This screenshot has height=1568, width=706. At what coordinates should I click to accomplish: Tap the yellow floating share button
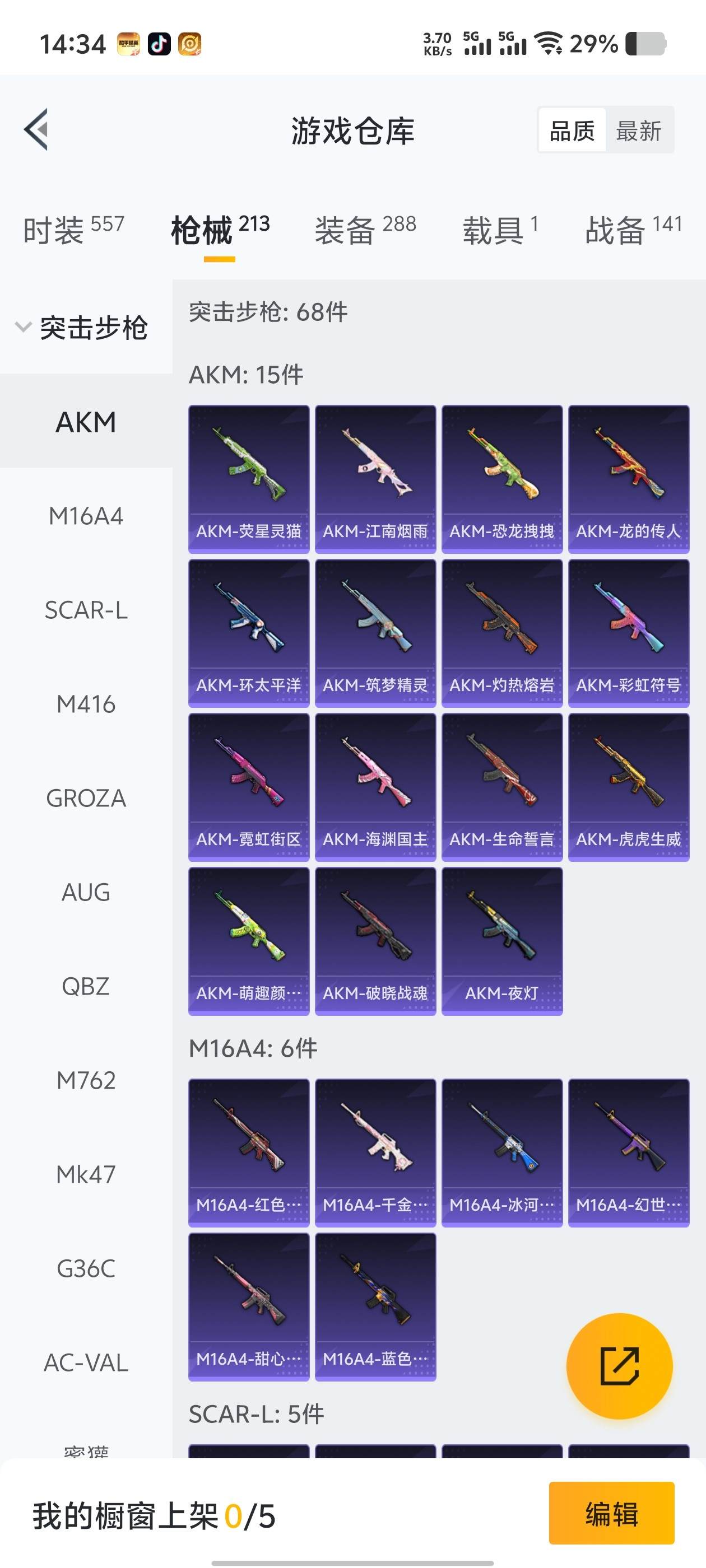point(620,1366)
